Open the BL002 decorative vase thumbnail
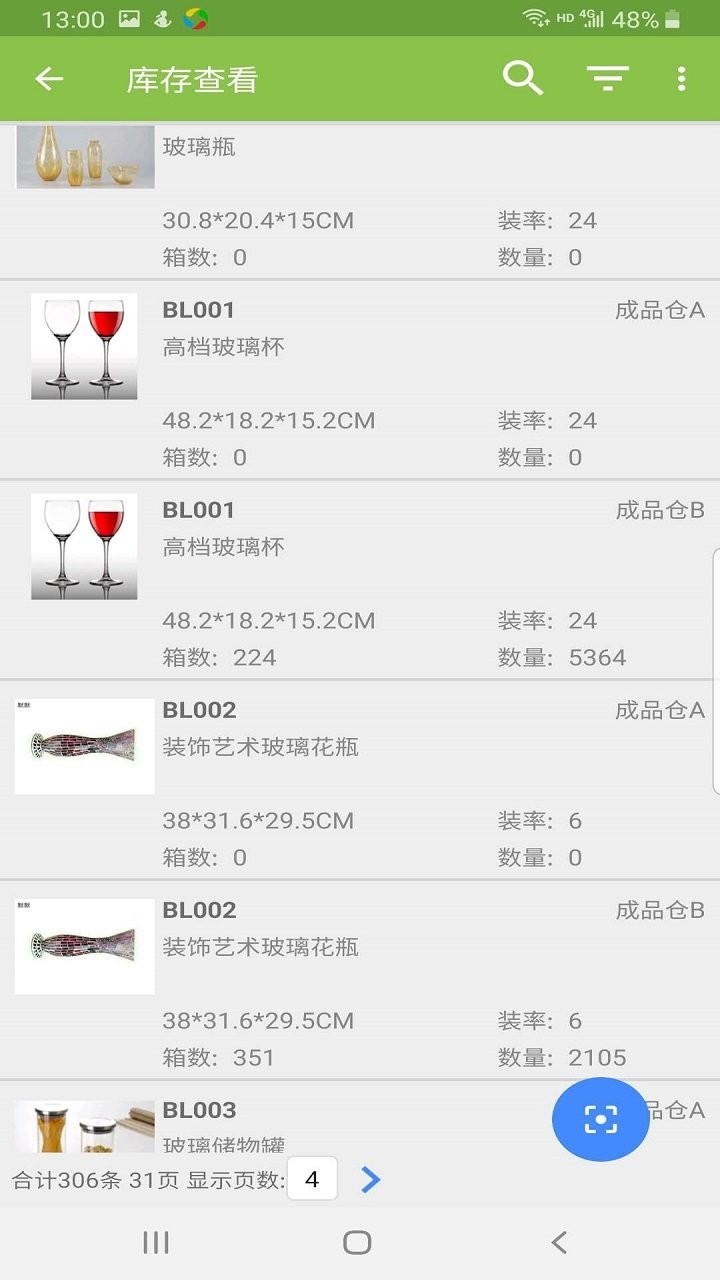The image size is (720, 1280). click(x=84, y=745)
